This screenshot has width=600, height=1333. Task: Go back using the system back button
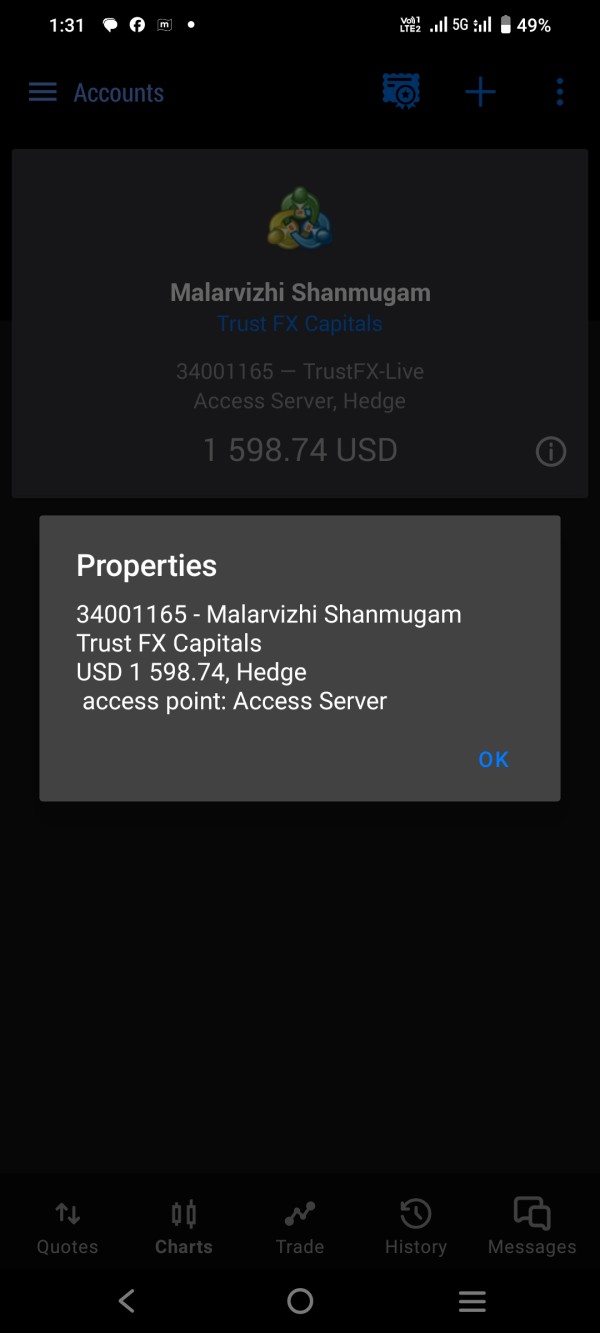[x=126, y=1300]
